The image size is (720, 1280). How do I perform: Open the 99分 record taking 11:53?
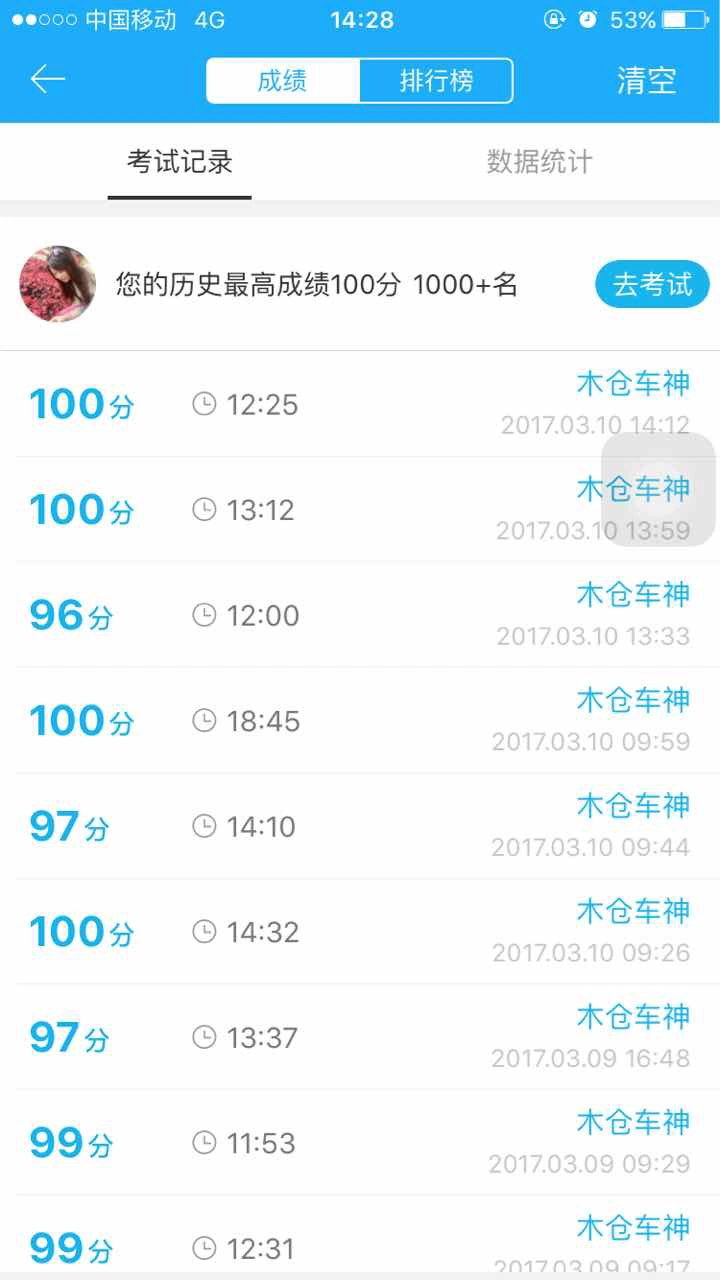click(360, 1143)
